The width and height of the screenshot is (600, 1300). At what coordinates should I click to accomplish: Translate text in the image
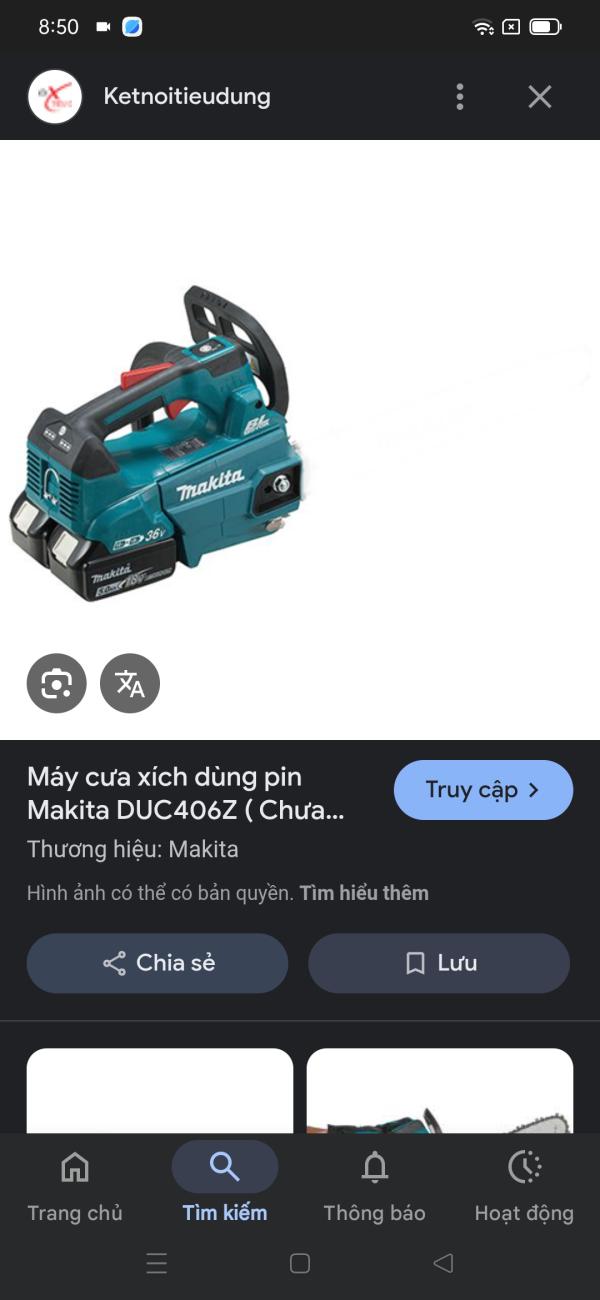tap(130, 683)
